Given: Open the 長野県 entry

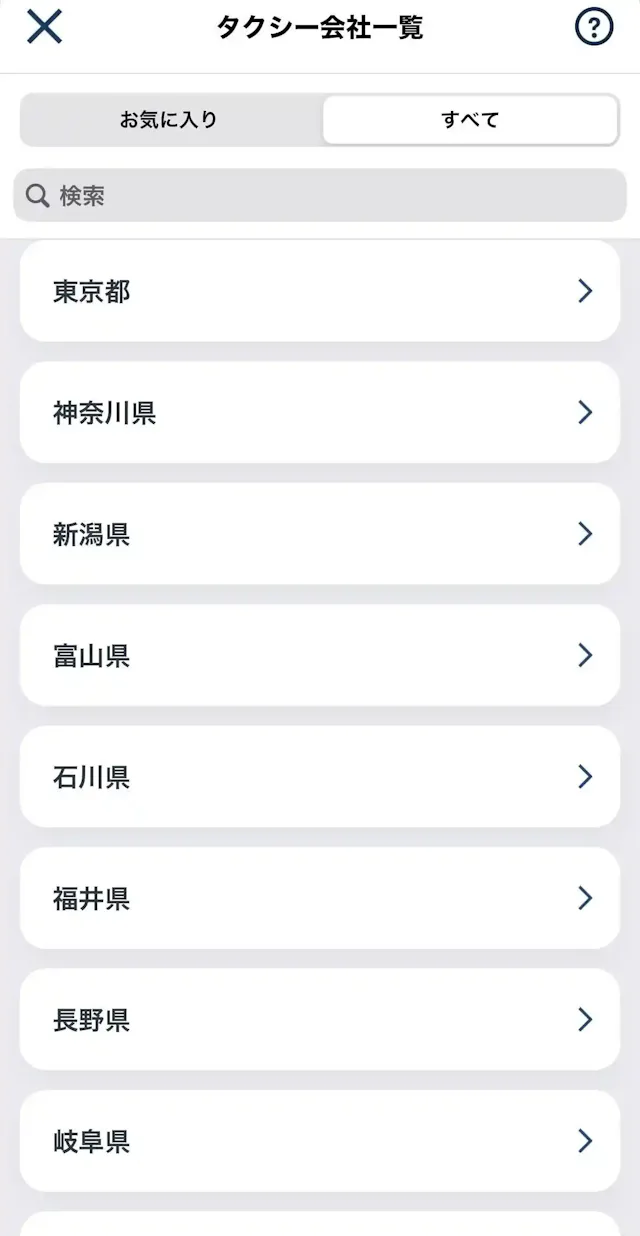Looking at the screenshot, I should 320,1020.
